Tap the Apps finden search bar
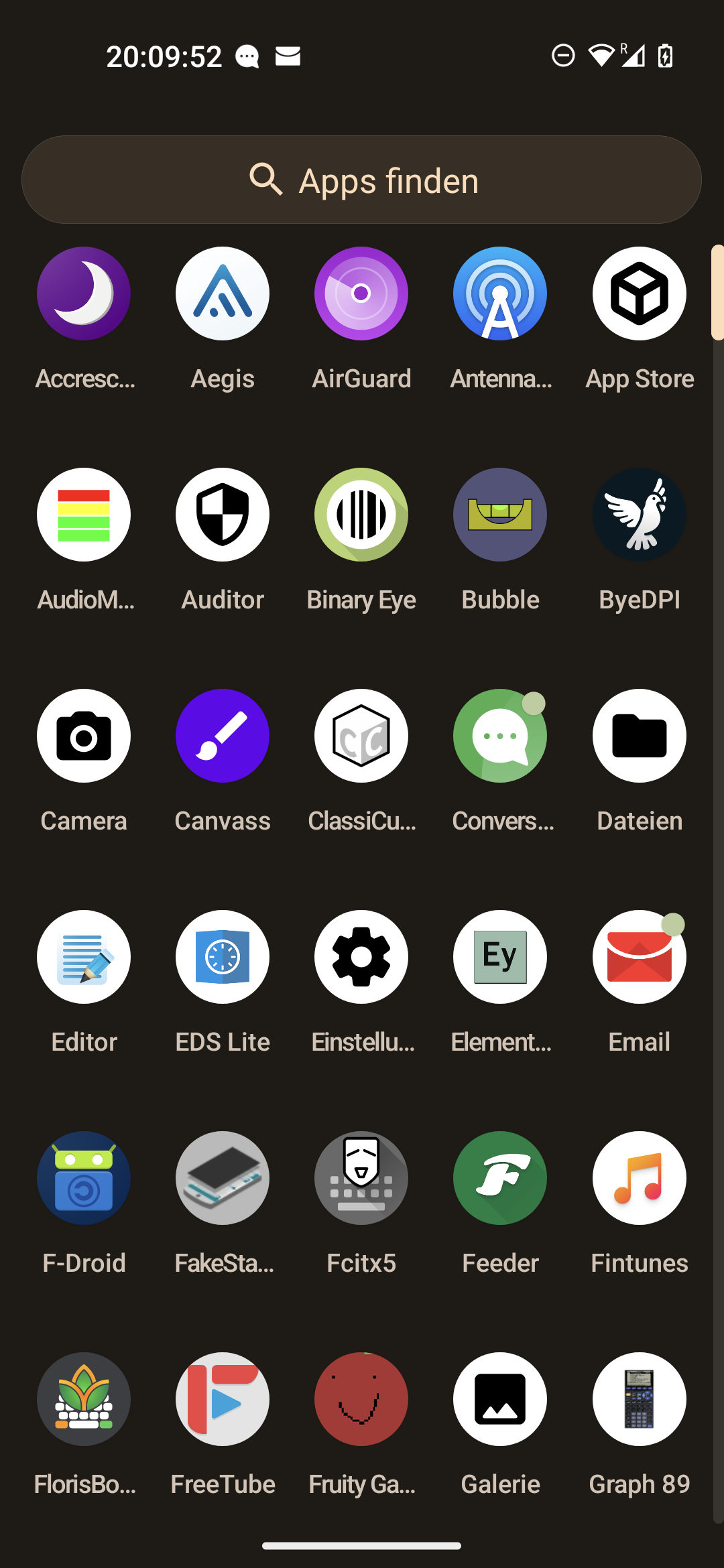Viewport: 724px width, 1568px height. pyautogui.click(x=361, y=179)
